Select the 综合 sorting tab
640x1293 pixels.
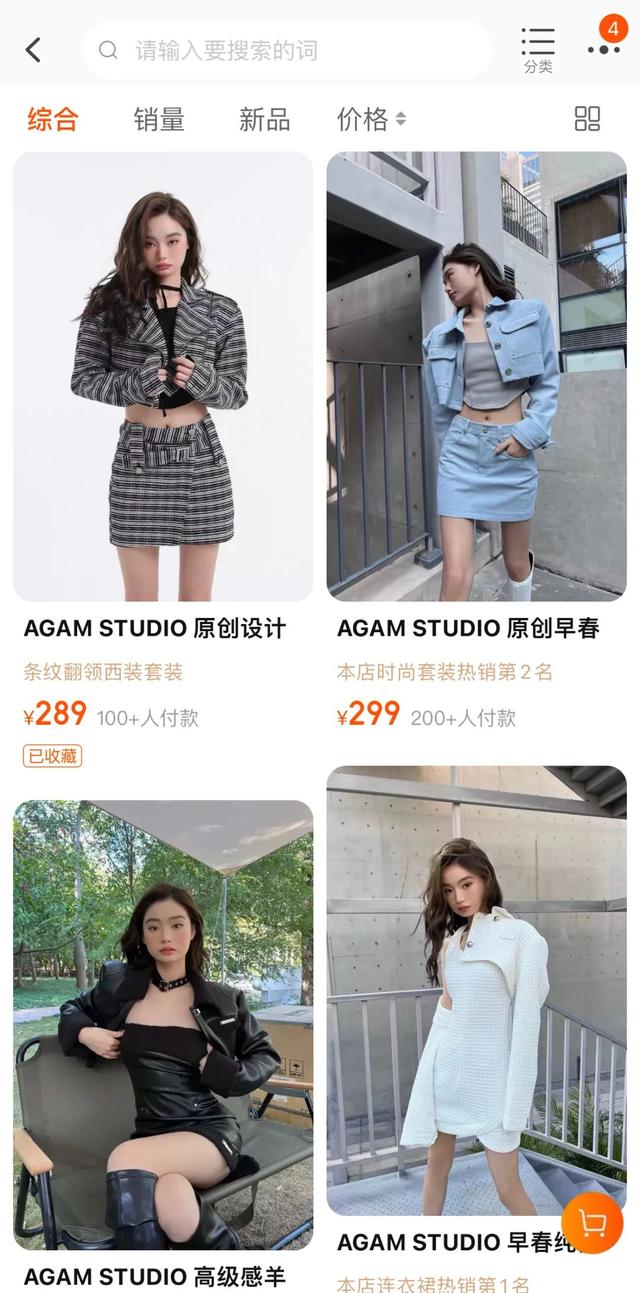(52, 120)
